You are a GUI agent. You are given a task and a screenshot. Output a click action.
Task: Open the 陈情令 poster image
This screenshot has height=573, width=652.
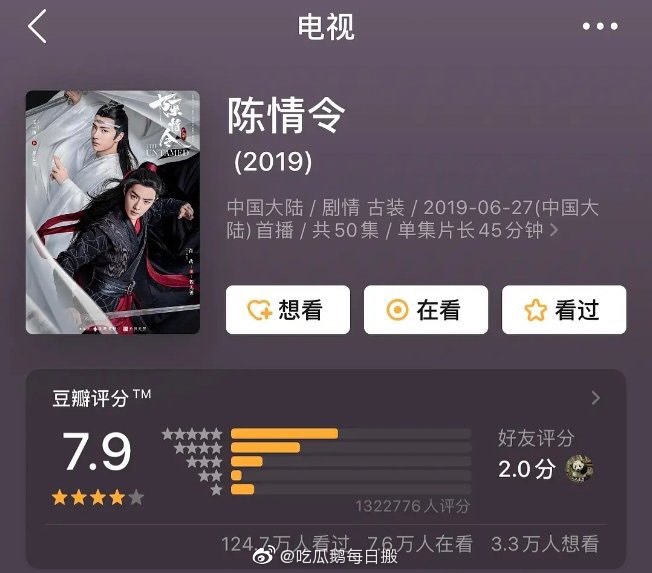pos(112,212)
